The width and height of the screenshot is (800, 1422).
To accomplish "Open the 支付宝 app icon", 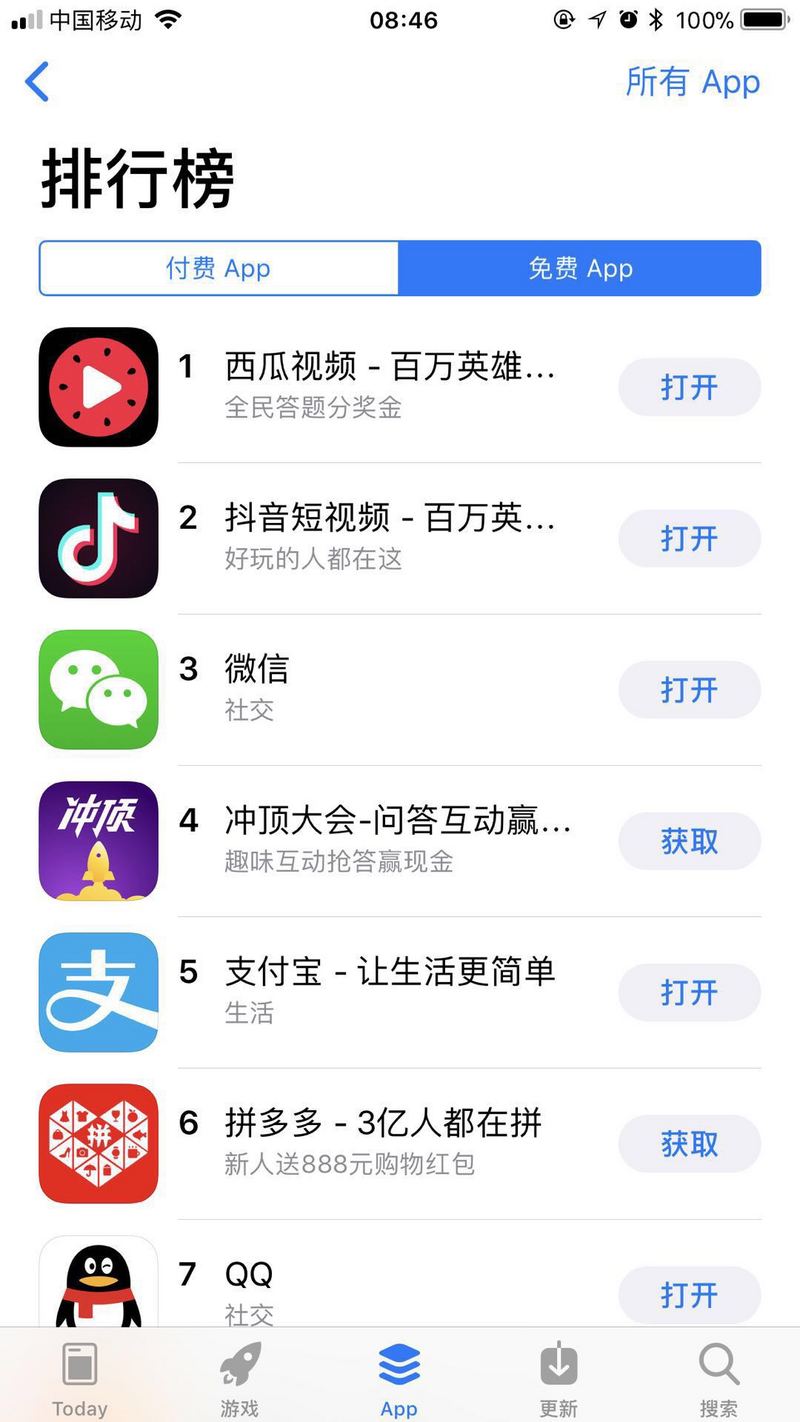I will [99, 992].
